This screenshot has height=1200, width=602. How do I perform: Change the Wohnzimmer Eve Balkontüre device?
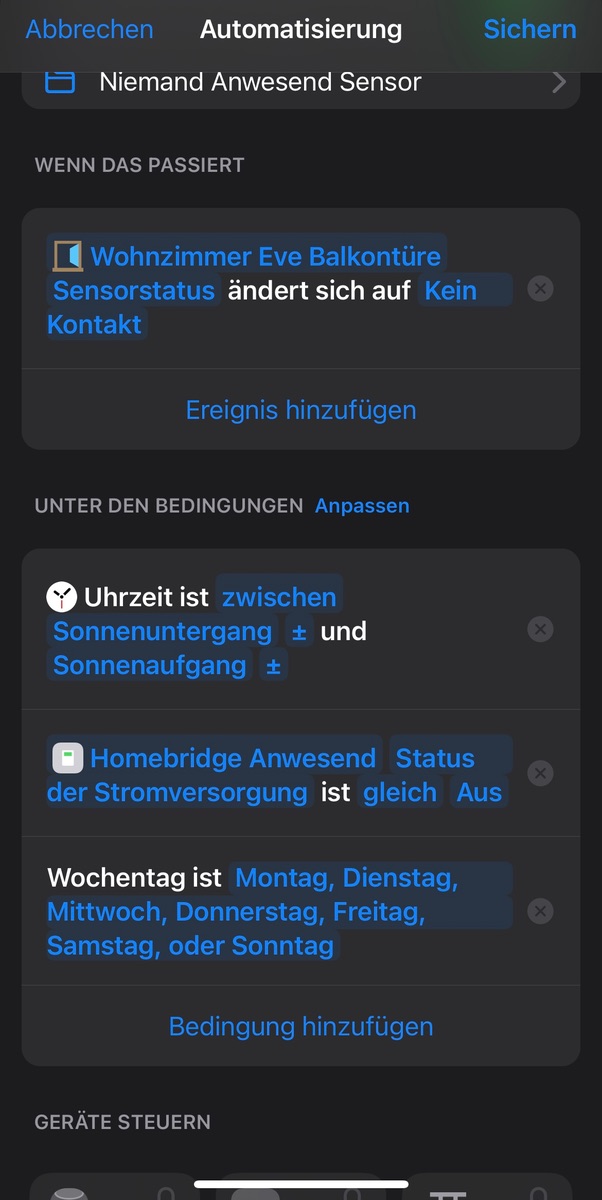coord(265,256)
